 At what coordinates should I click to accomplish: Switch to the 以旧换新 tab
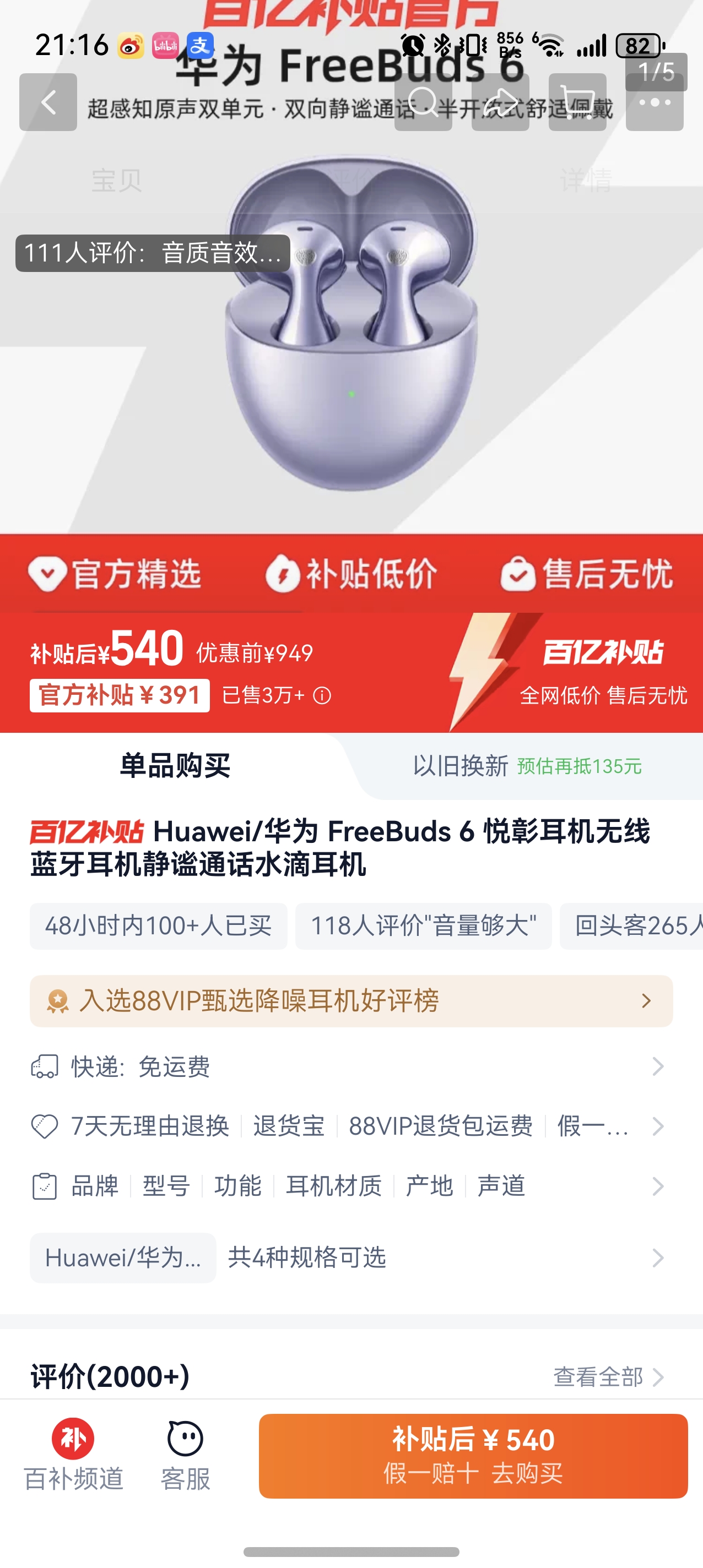(459, 768)
